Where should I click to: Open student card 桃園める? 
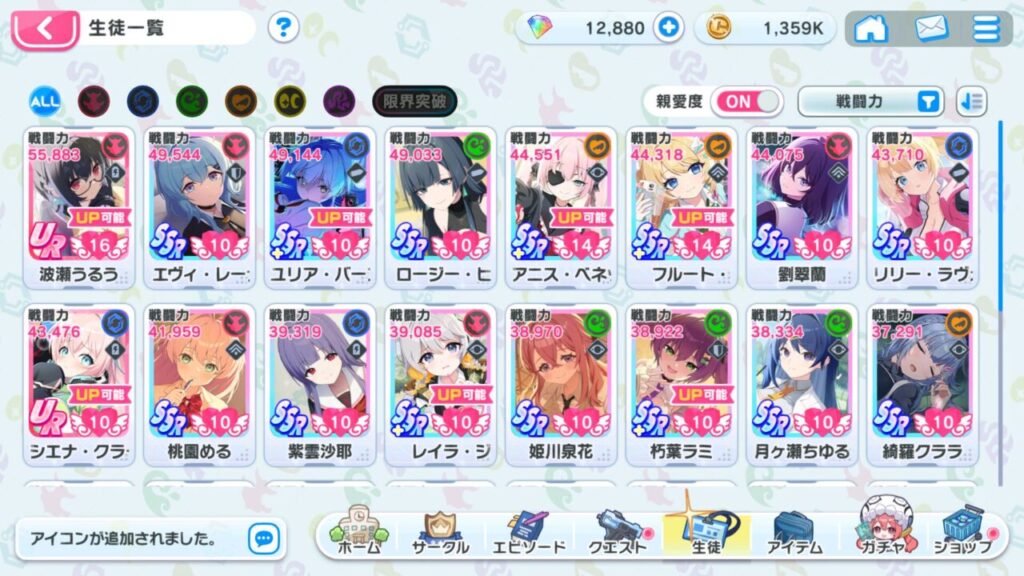coord(200,385)
